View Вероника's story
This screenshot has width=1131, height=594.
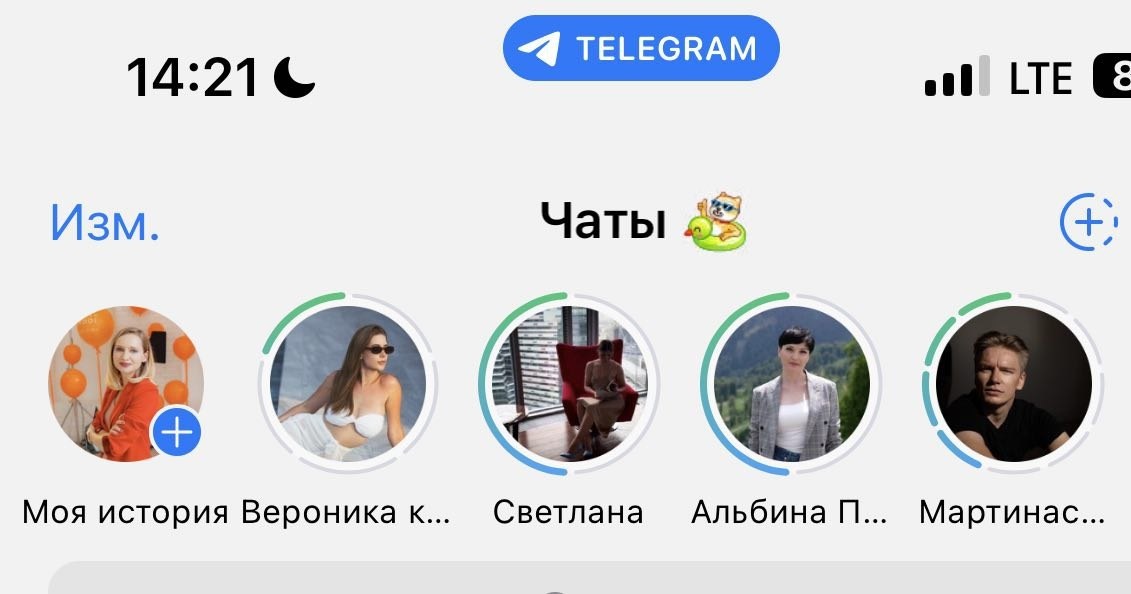tap(348, 384)
